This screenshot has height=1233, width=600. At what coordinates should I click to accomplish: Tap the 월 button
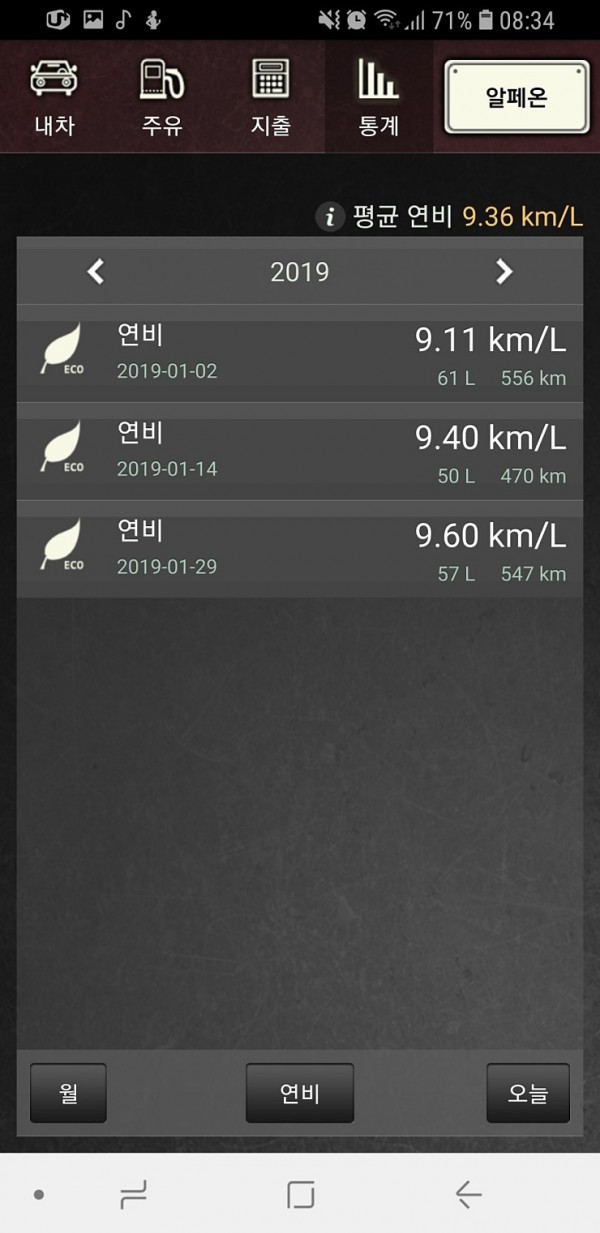(x=68, y=1093)
